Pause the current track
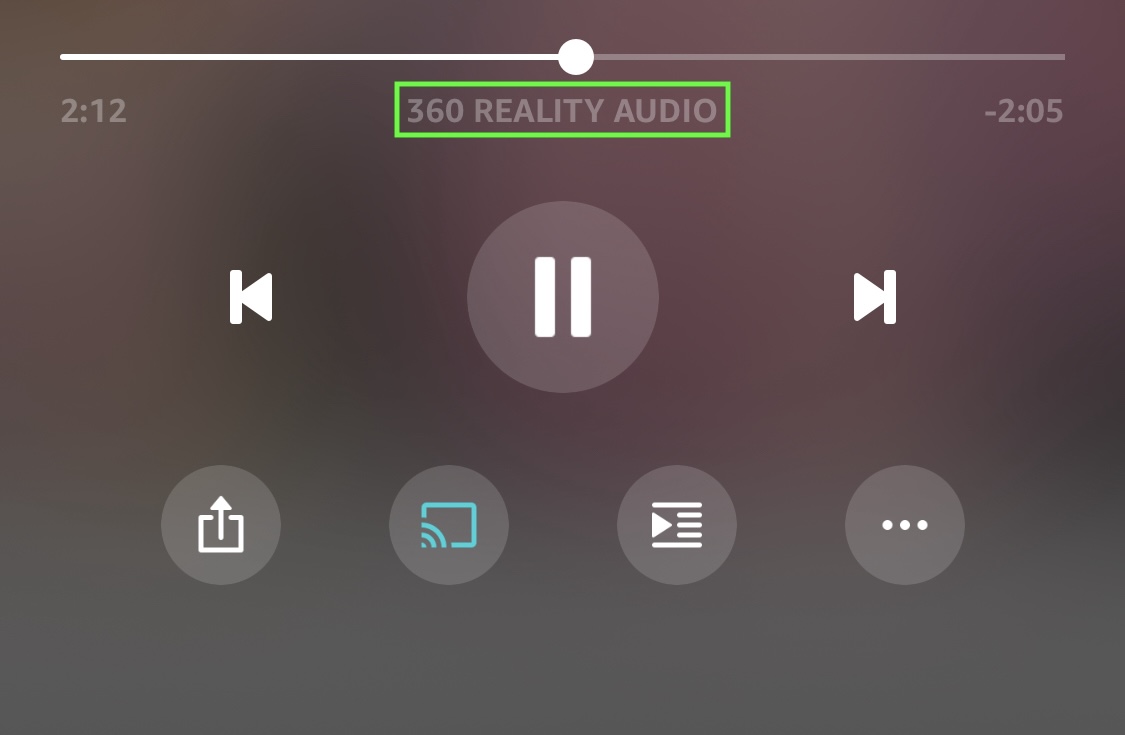 point(562,297)
